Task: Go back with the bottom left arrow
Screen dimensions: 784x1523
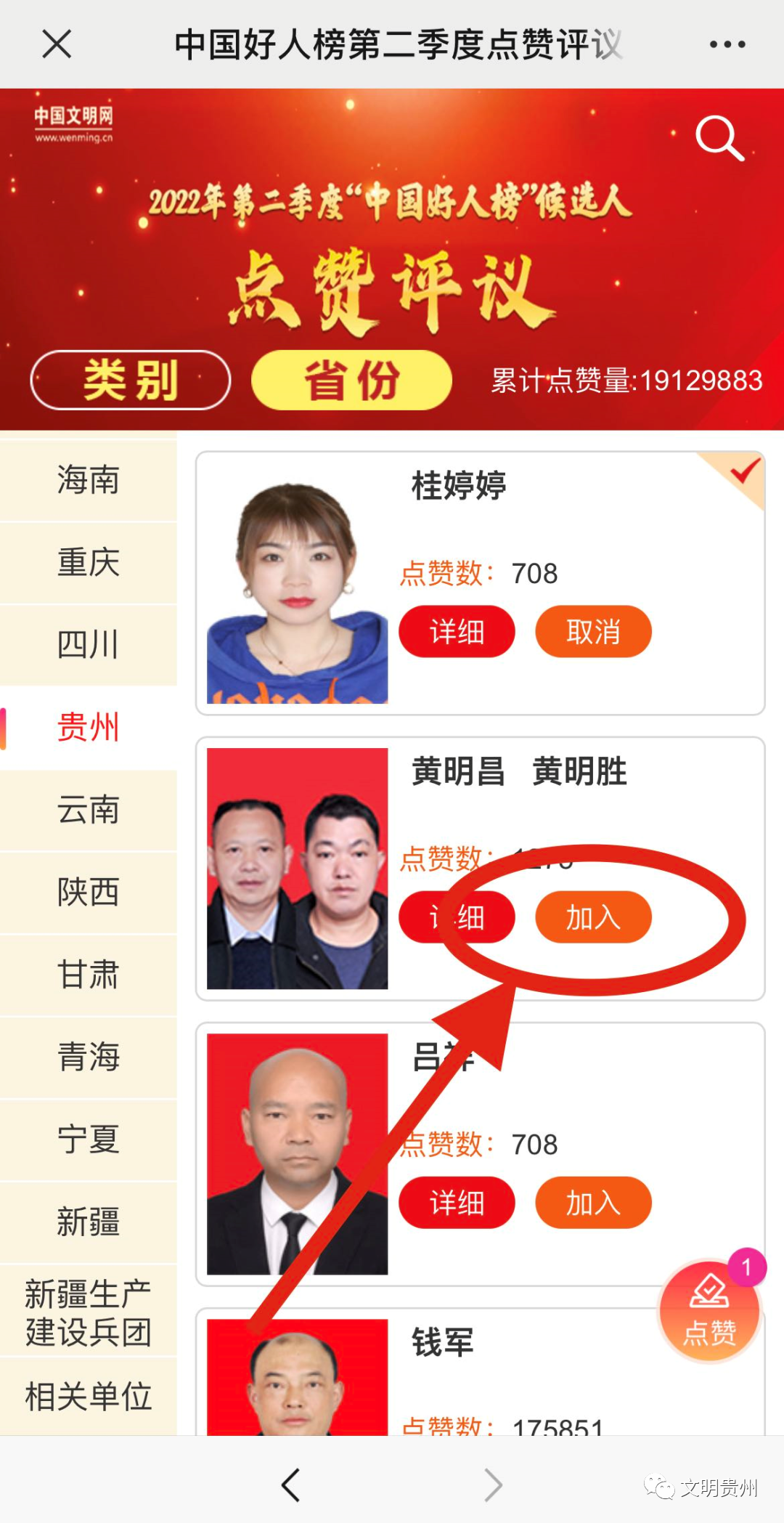Action: coord(291,1485)
